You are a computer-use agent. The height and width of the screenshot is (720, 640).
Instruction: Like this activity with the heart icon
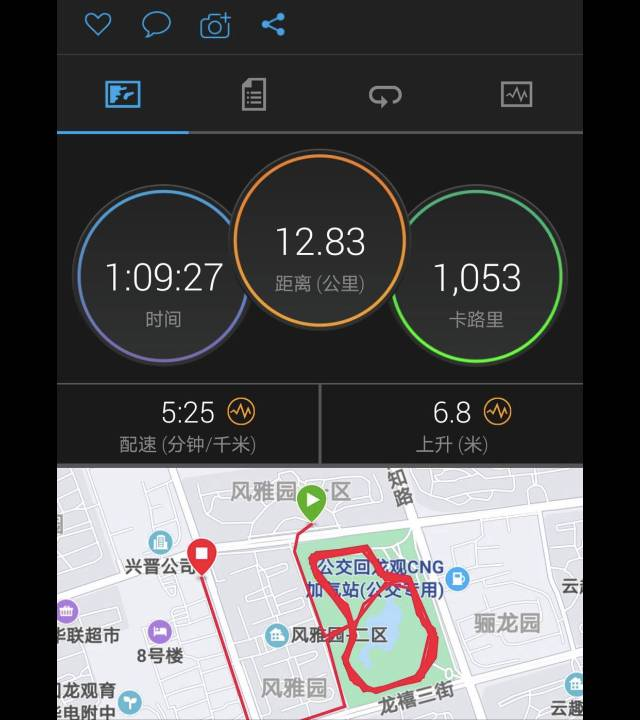click(97, 24)
